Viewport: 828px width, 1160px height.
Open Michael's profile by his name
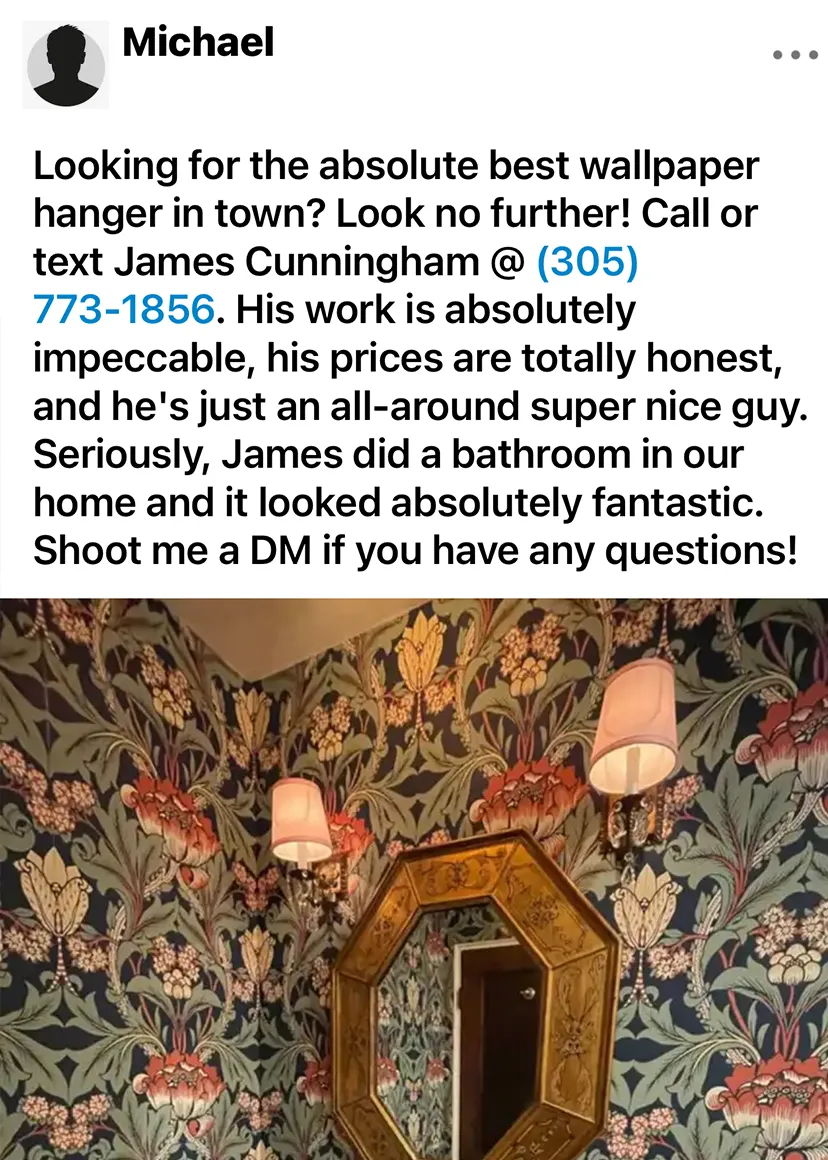point(198,42)
